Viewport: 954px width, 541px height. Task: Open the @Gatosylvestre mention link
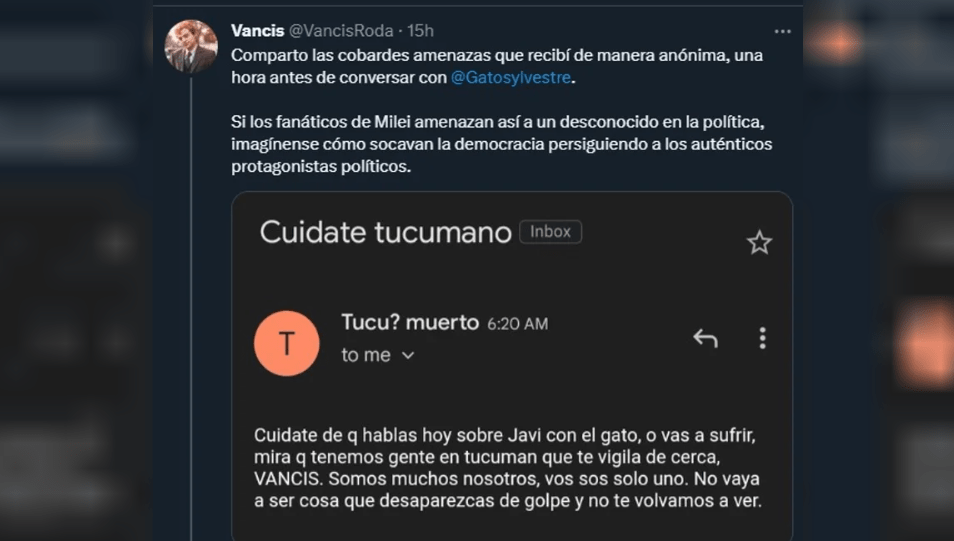click(513, 77)
